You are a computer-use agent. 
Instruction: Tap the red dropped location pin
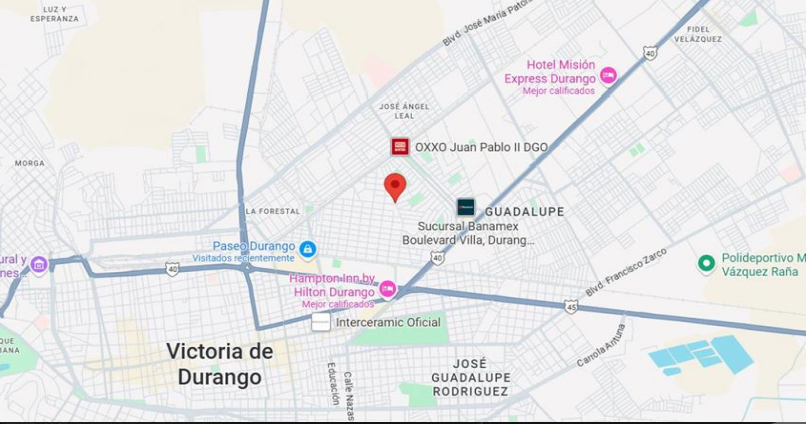coord(396,186)
